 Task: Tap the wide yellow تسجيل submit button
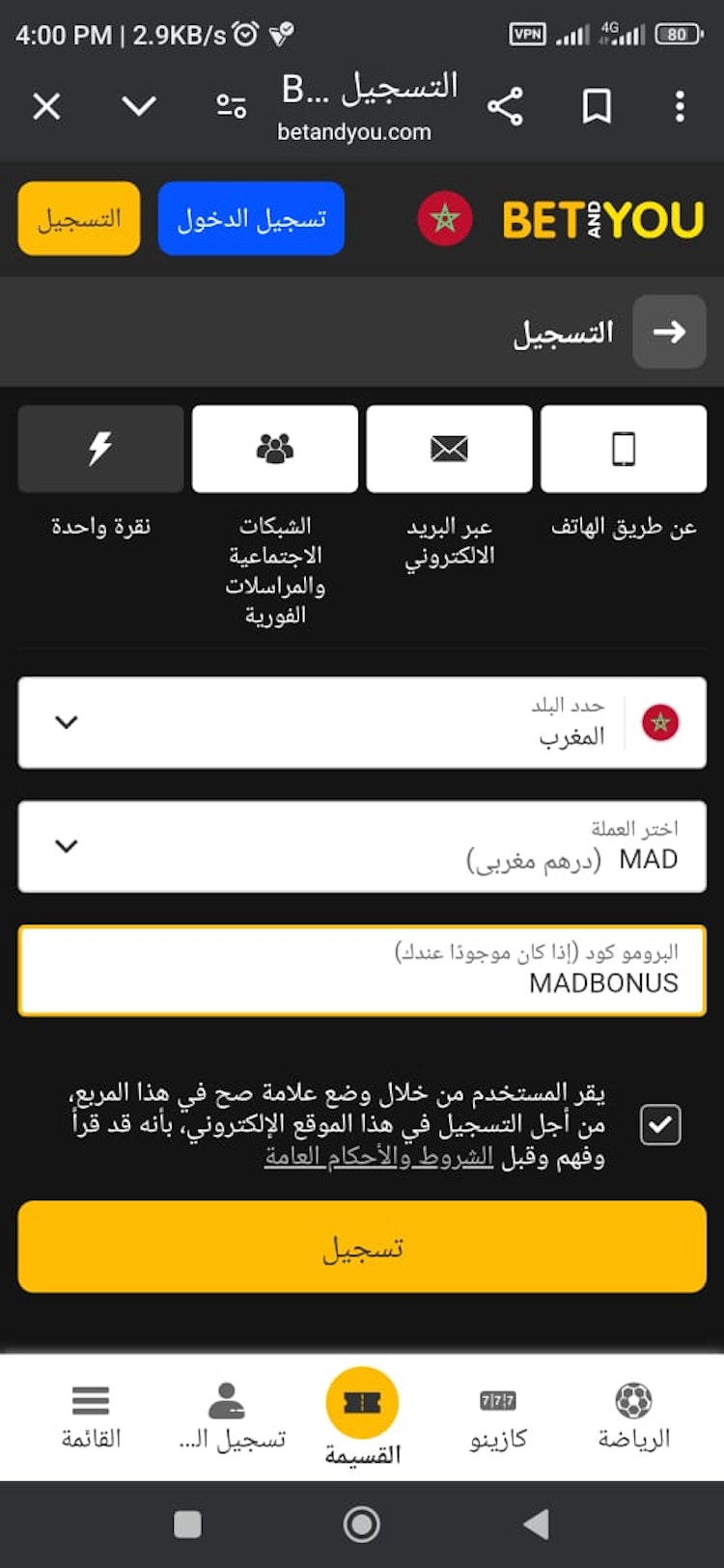click(362, 1247)
